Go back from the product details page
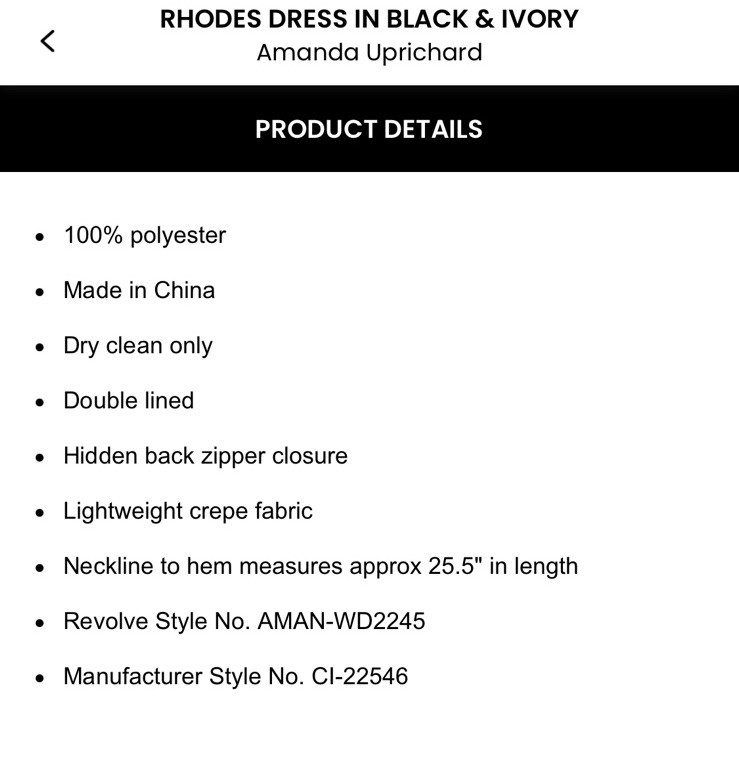The image size is (739, 772). [x=47, y=41]
